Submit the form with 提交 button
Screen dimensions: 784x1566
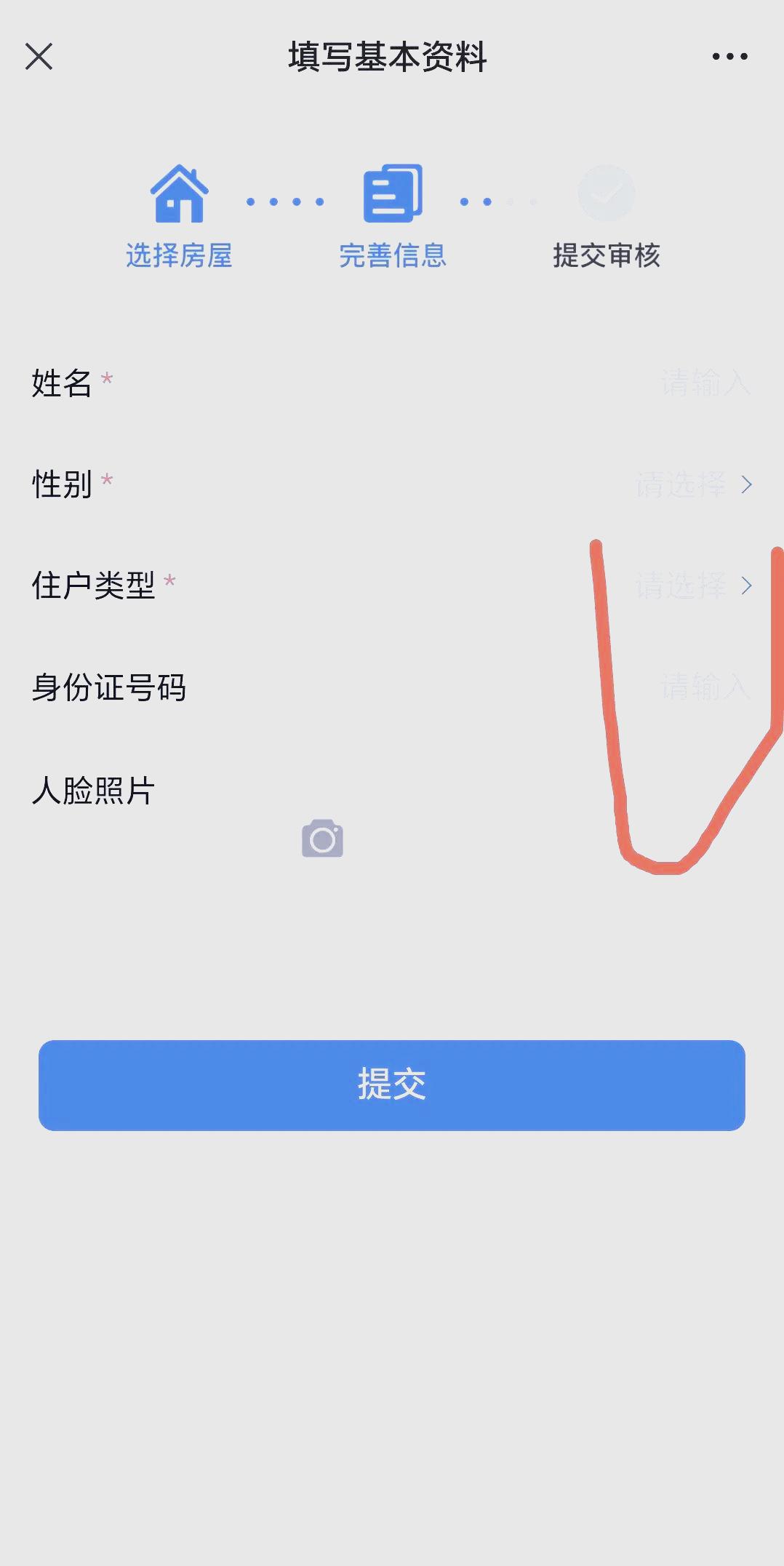click(x=391, y=1084)
